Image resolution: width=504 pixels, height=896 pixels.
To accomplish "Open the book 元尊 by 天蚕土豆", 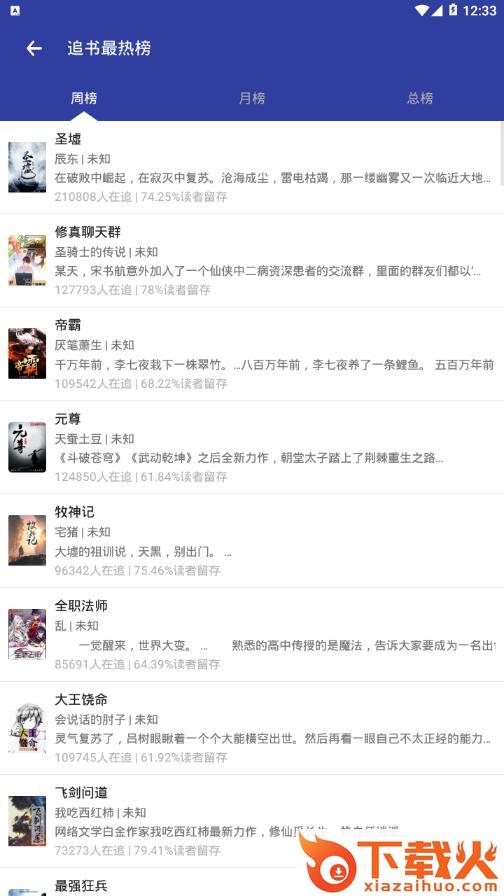I will (252, 447).
